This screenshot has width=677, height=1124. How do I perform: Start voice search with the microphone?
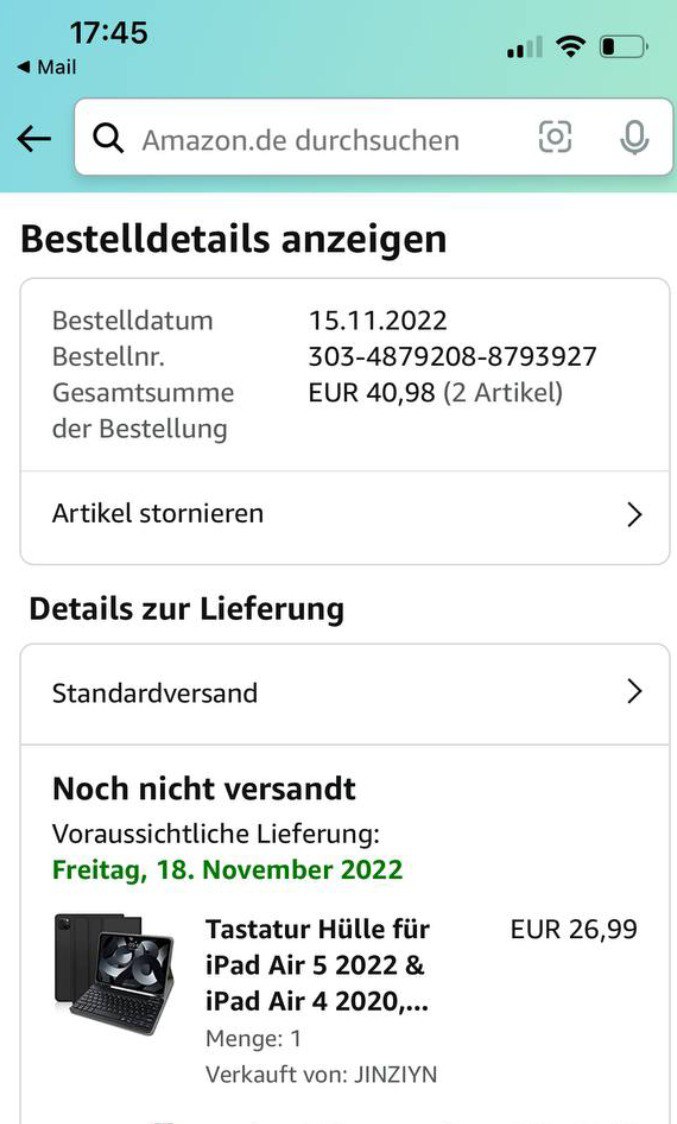(x=634, y=138)
